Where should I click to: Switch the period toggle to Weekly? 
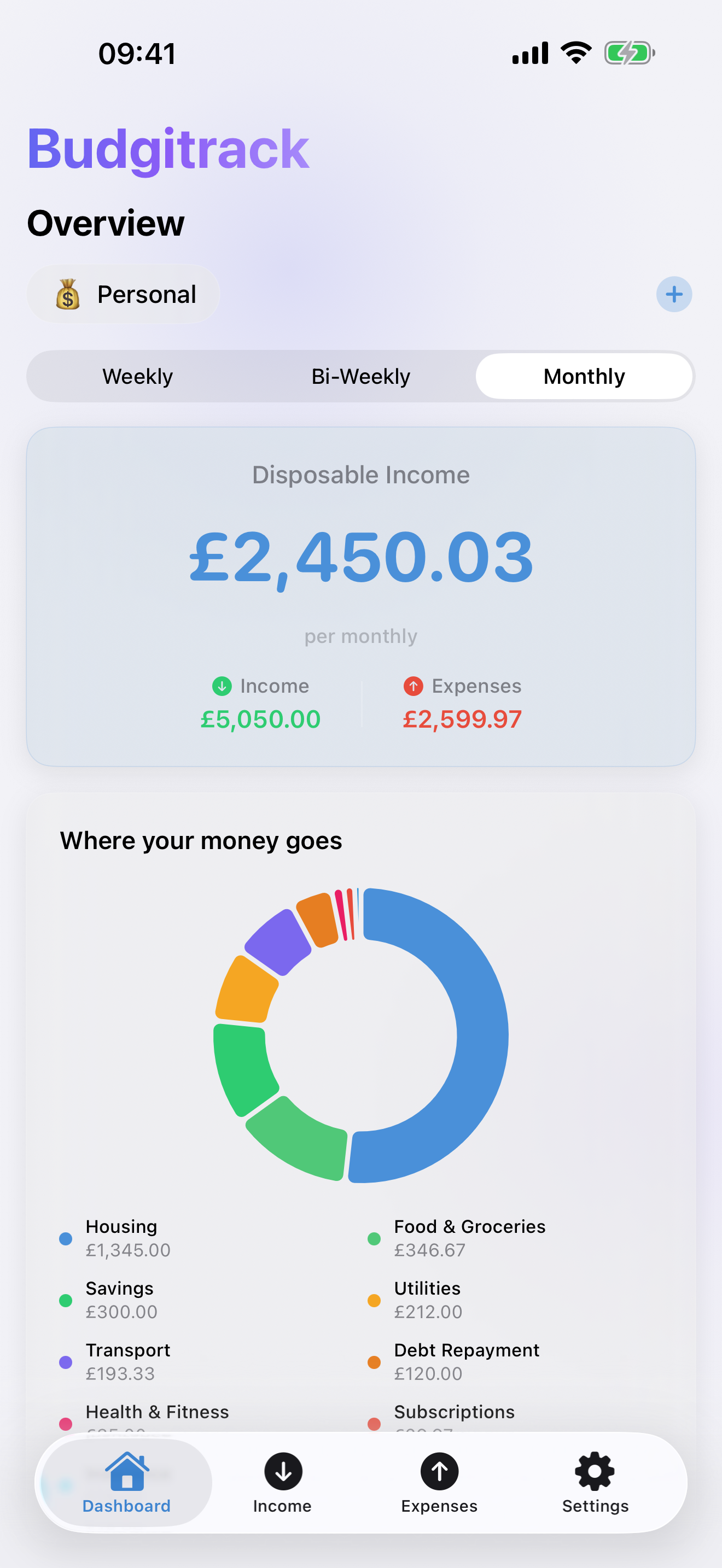click(137, 376)
